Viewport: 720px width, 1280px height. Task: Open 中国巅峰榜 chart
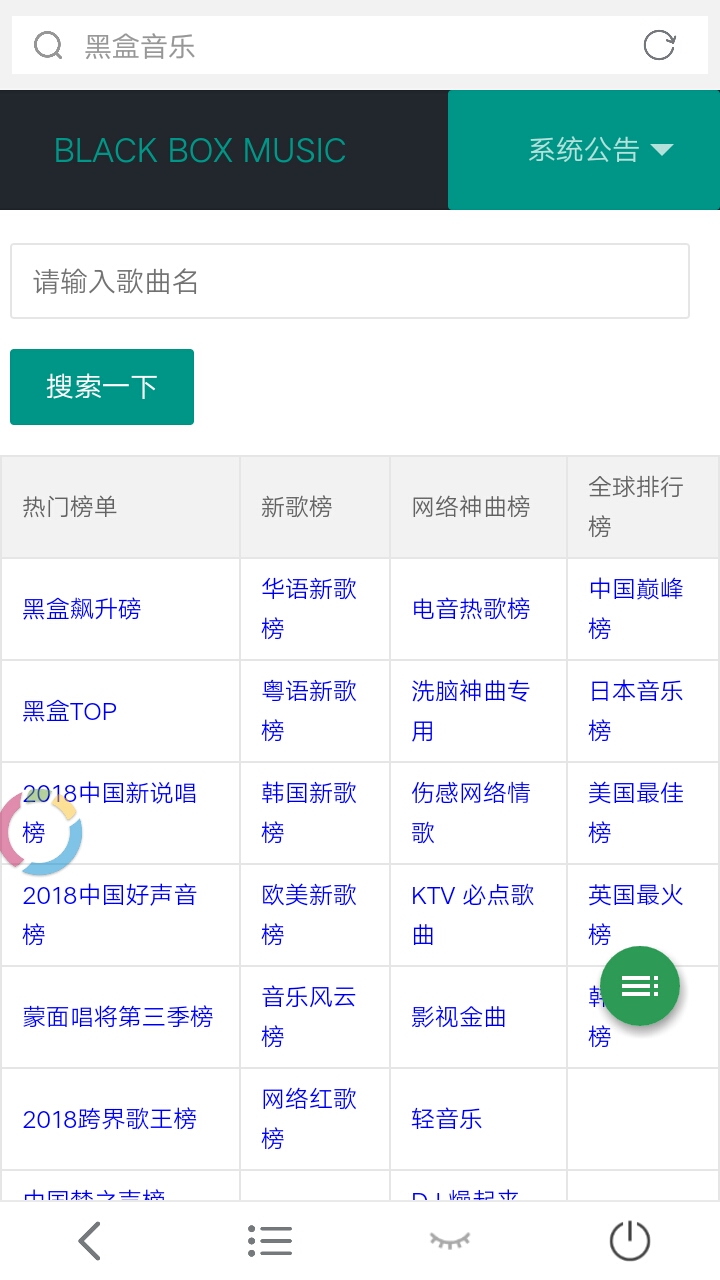tap(636, 609)
